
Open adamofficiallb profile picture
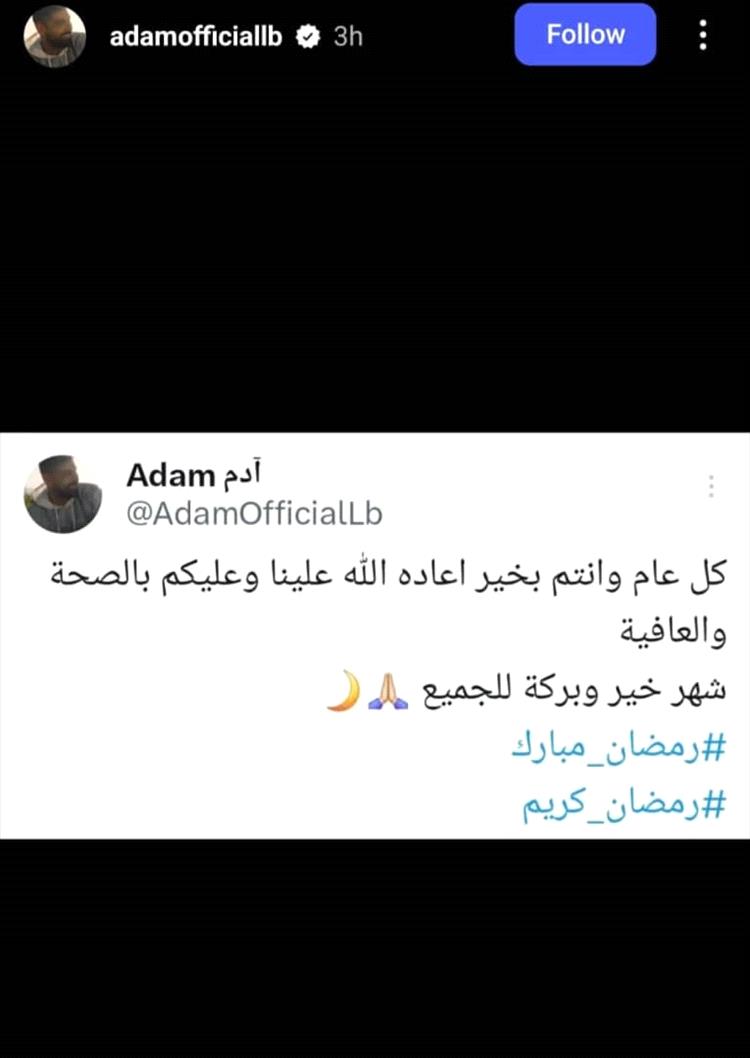55,36
